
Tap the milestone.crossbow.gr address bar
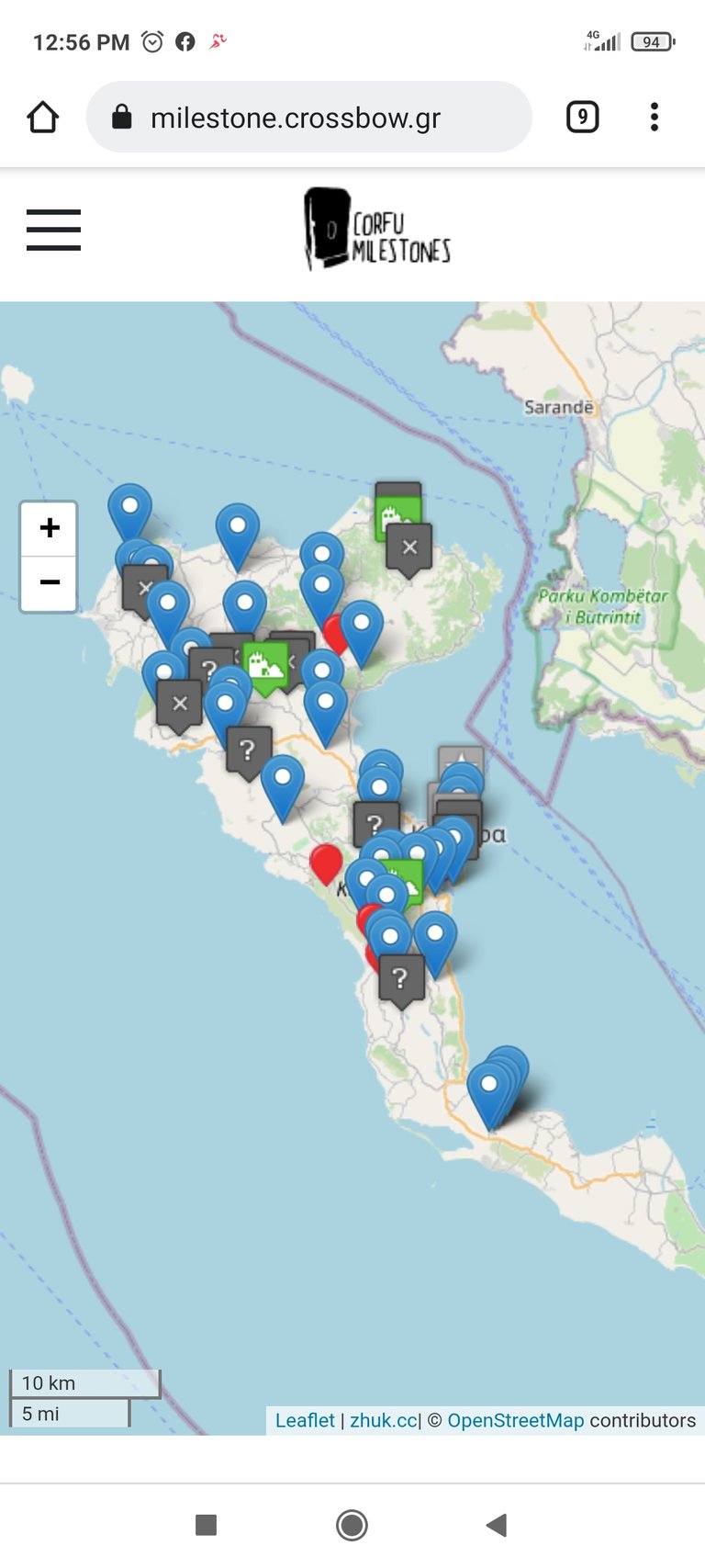tap(309, 118)
